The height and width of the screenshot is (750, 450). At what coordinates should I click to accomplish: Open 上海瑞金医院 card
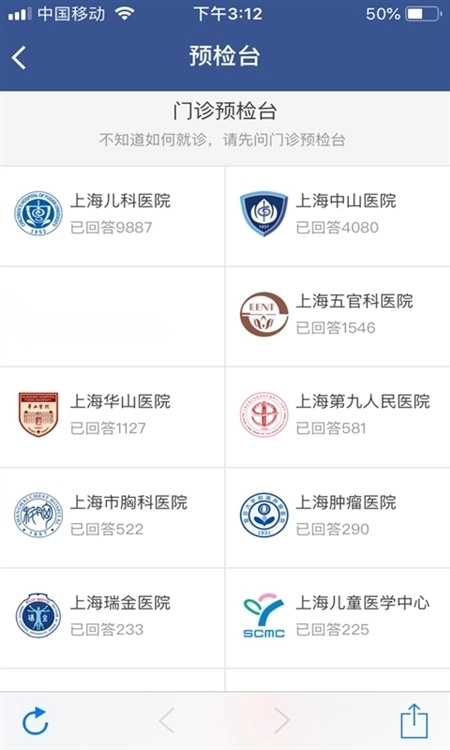[x=112, y=618]
